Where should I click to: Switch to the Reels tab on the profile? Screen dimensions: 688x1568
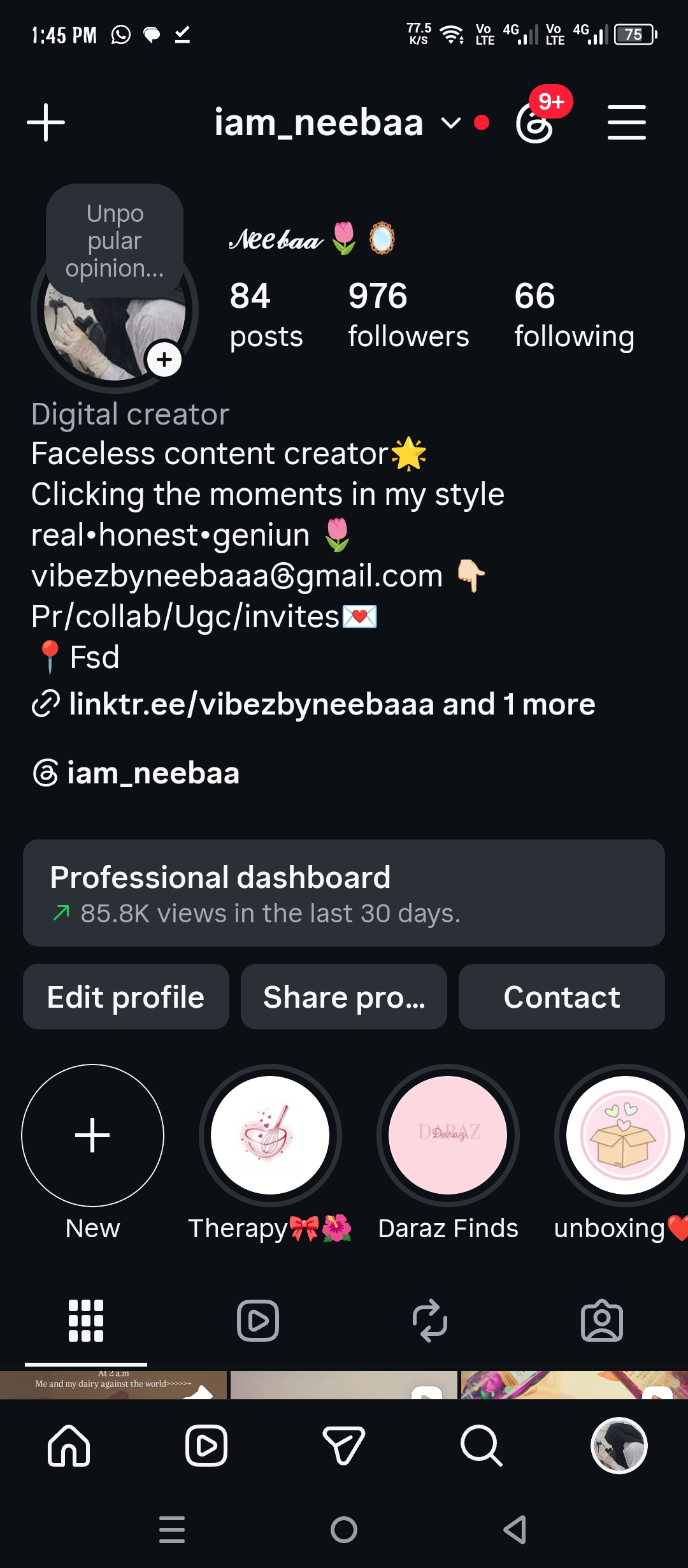pos(258,1321)
